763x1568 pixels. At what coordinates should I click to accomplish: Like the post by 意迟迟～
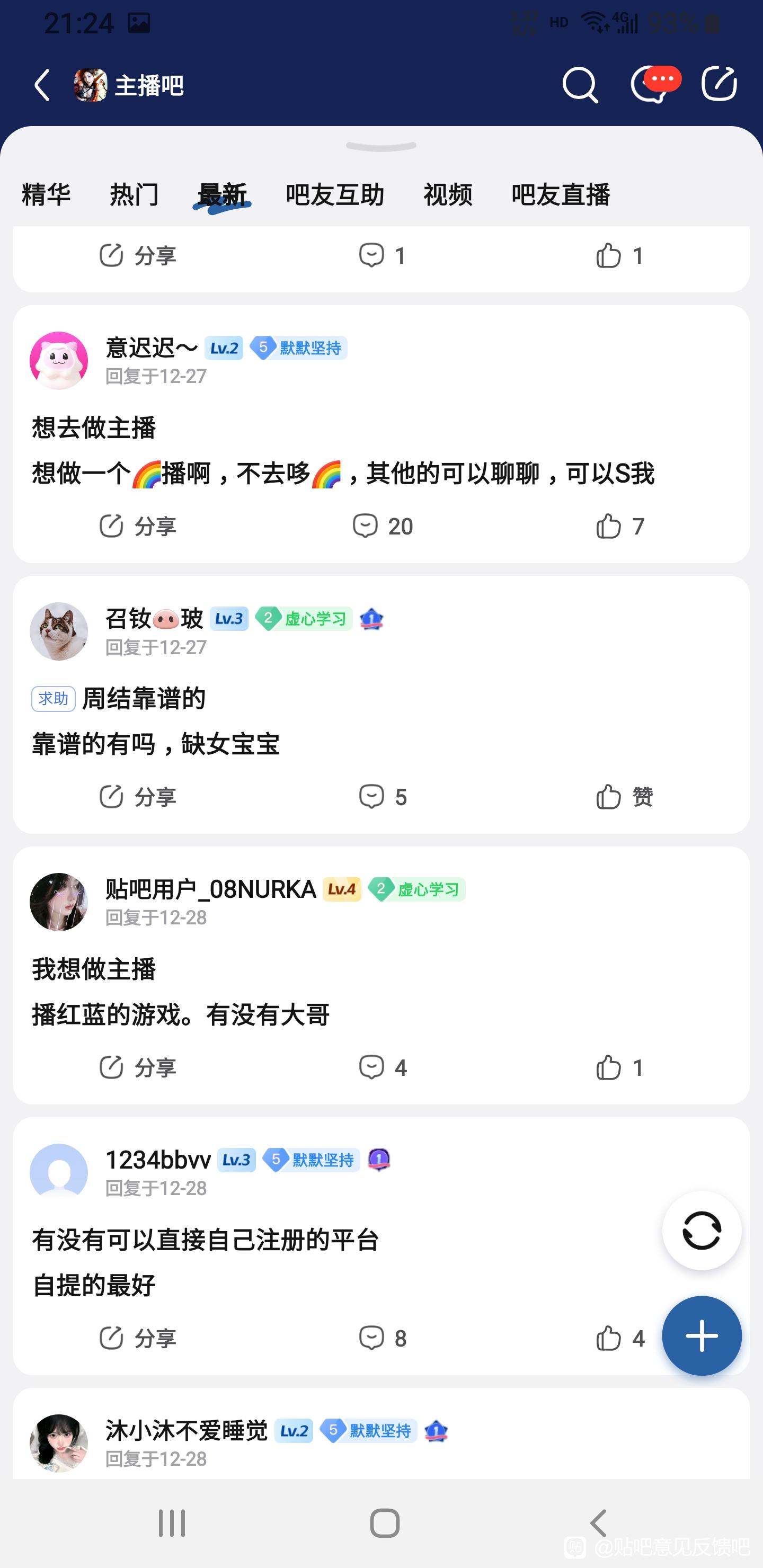tap(619, 526)
